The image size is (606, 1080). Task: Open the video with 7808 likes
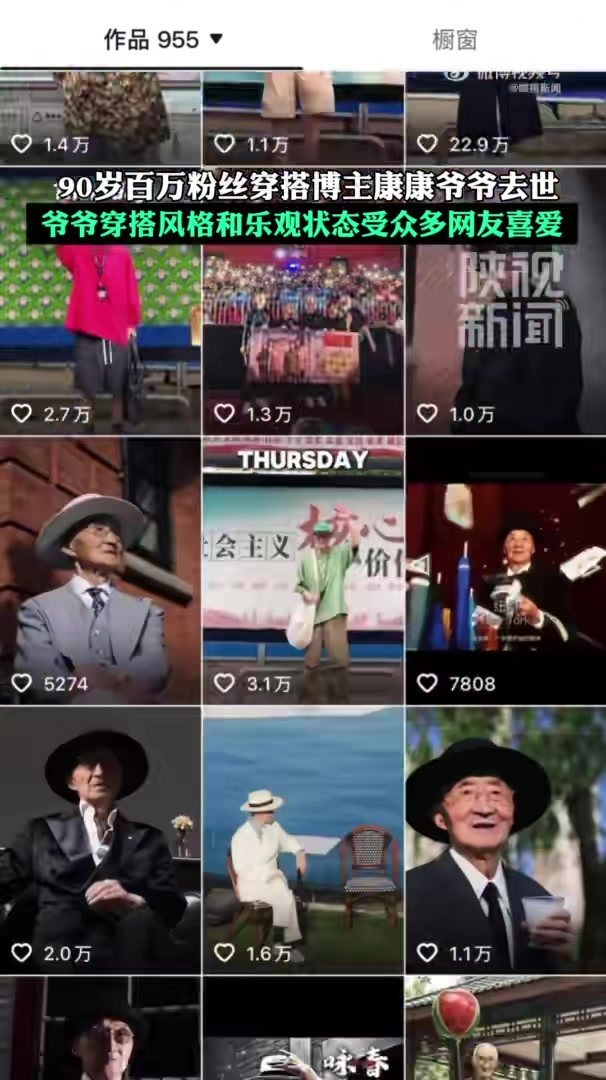[506, 570]
